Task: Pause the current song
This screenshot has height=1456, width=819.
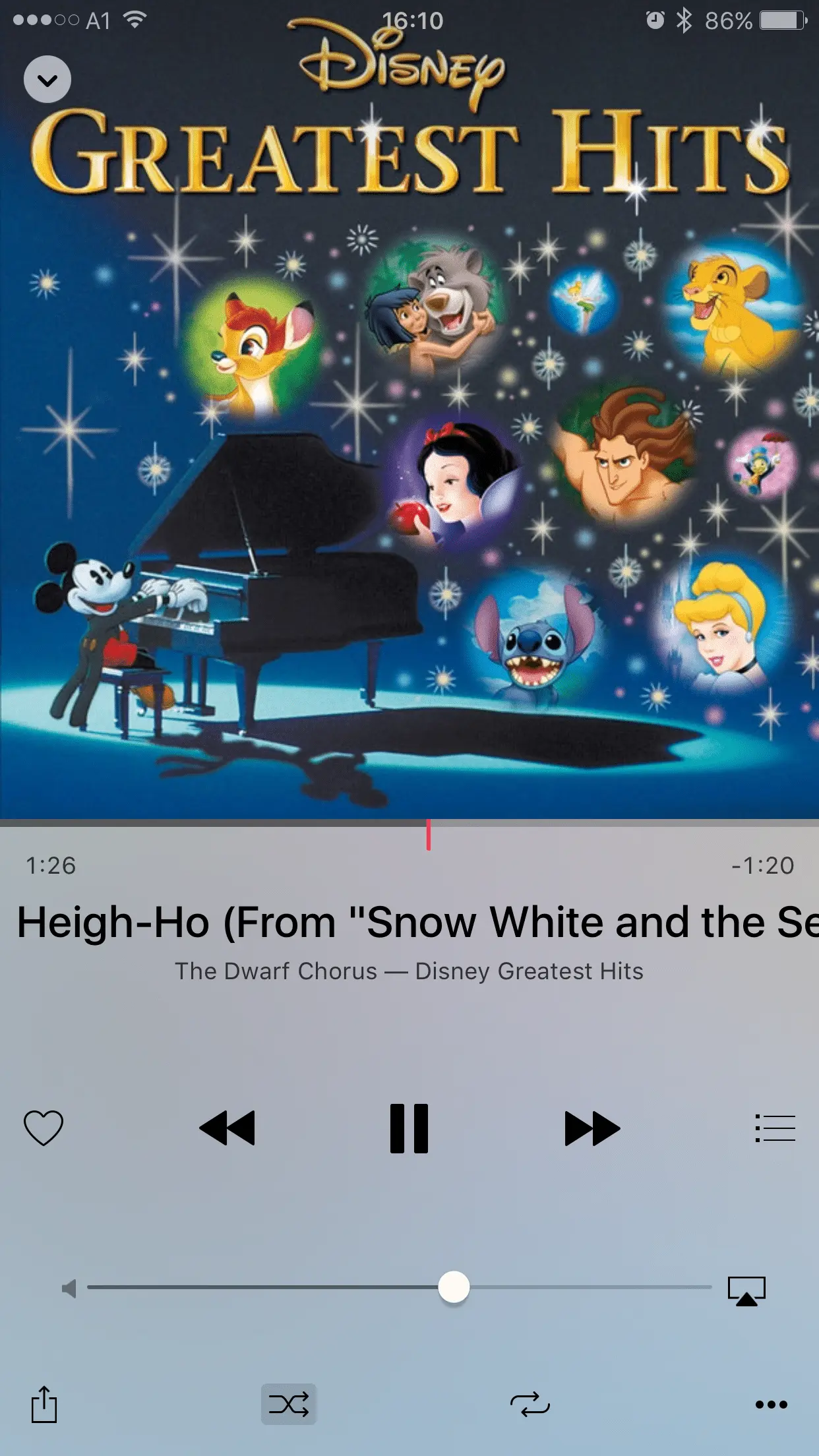Action: tap(409, 1128)
